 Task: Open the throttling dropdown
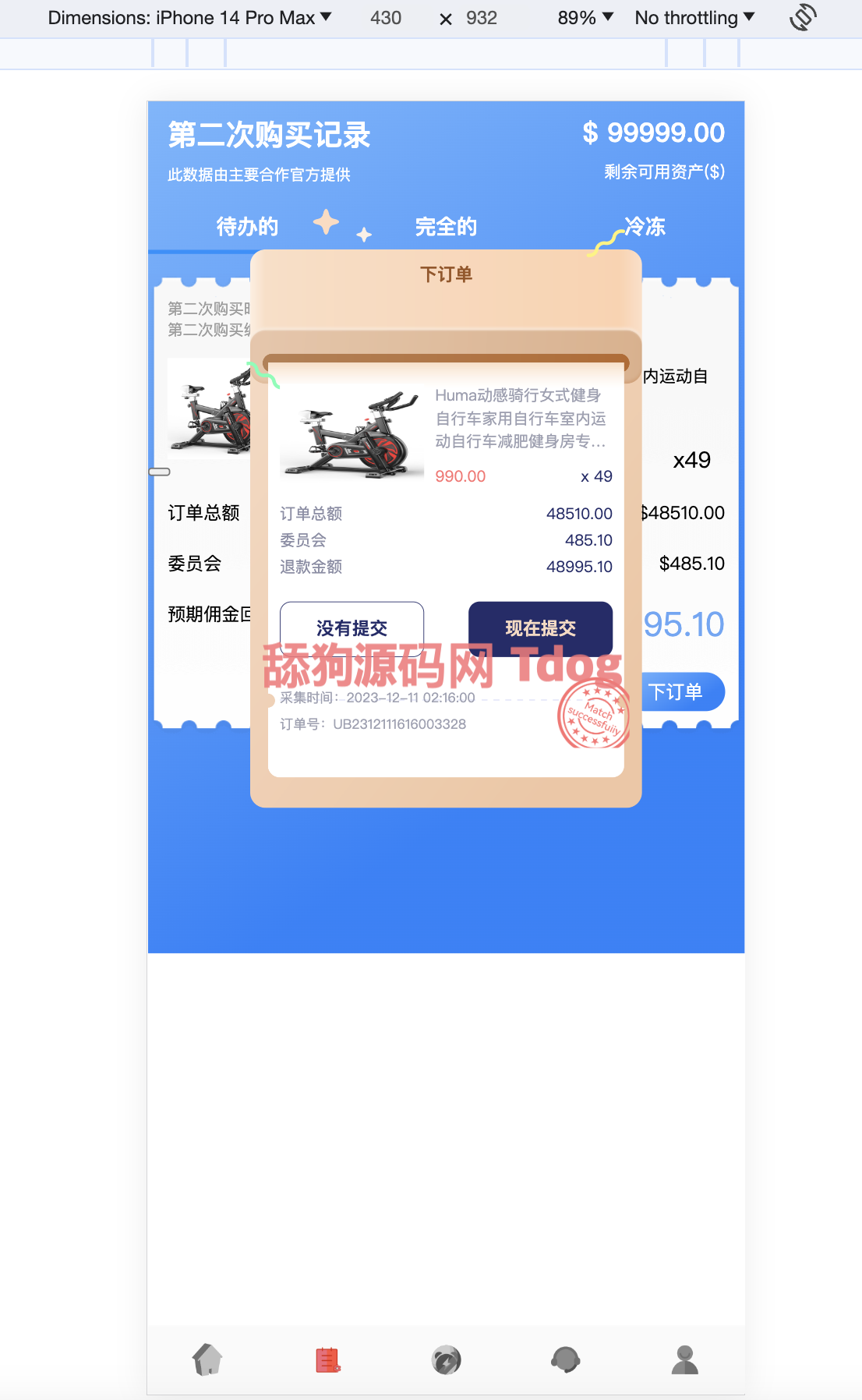(x=694, y=17)
